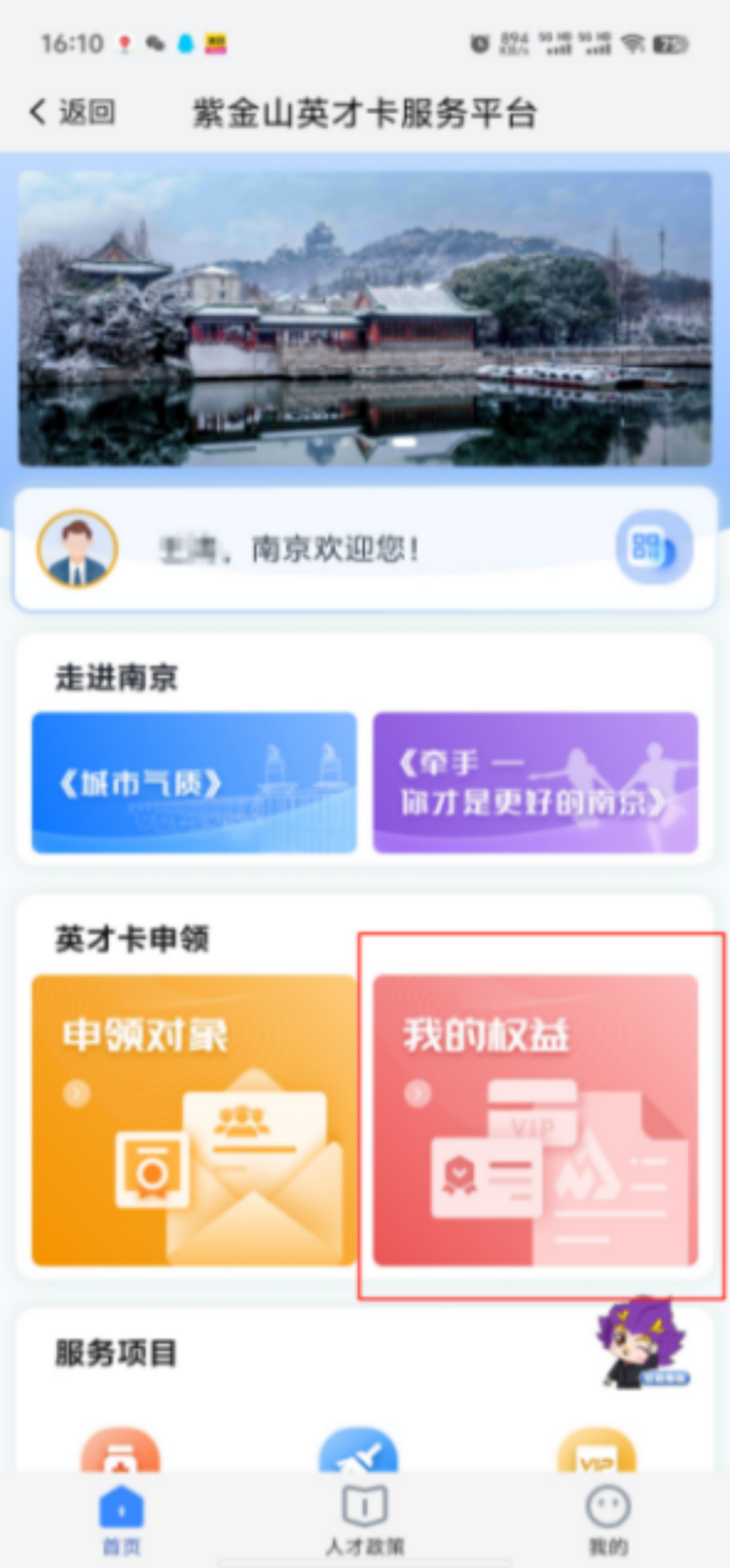The image size is (730, 1568).
Task: Open the QR code icon in welcome card
Action: click(x=653, y=547)
